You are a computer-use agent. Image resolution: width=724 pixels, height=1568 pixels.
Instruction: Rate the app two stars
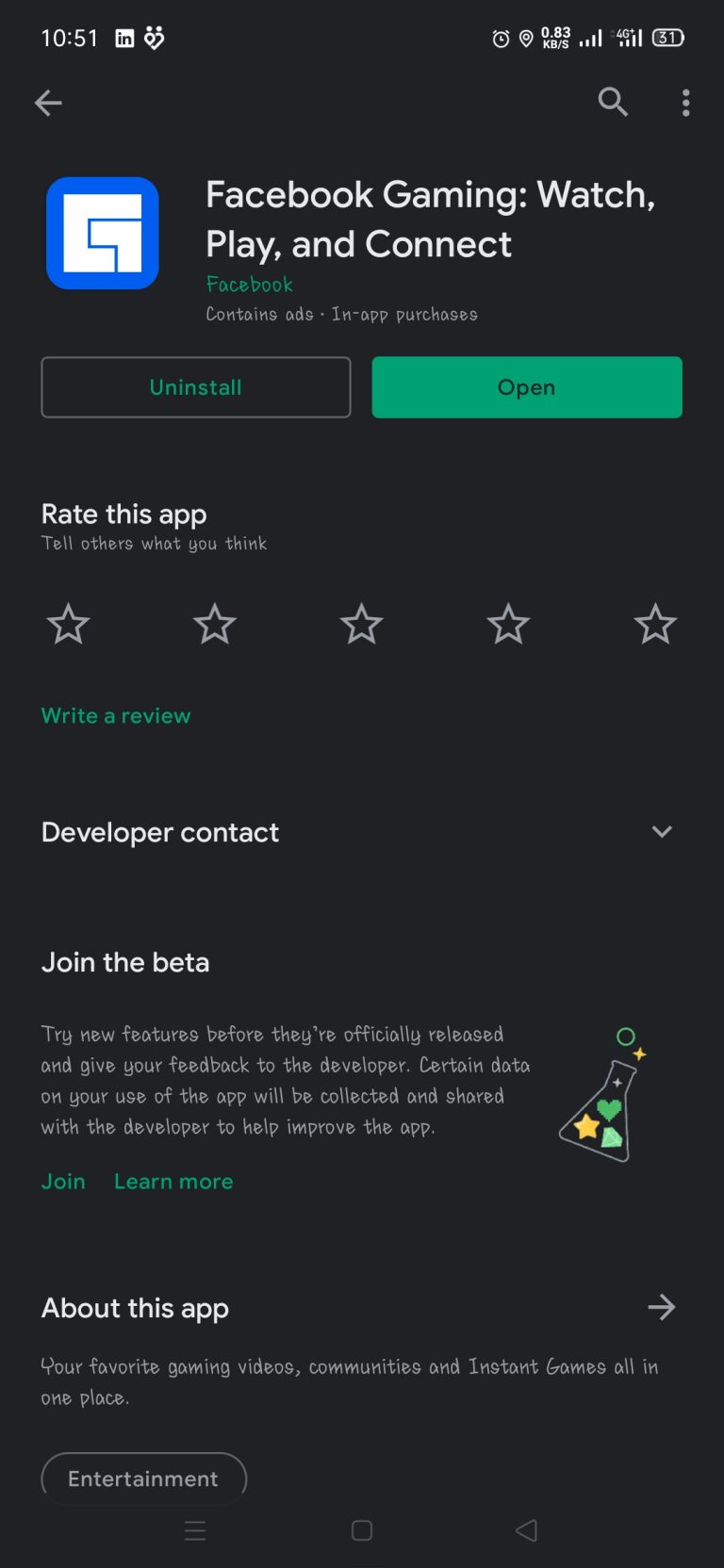click(x=215, y=624)
